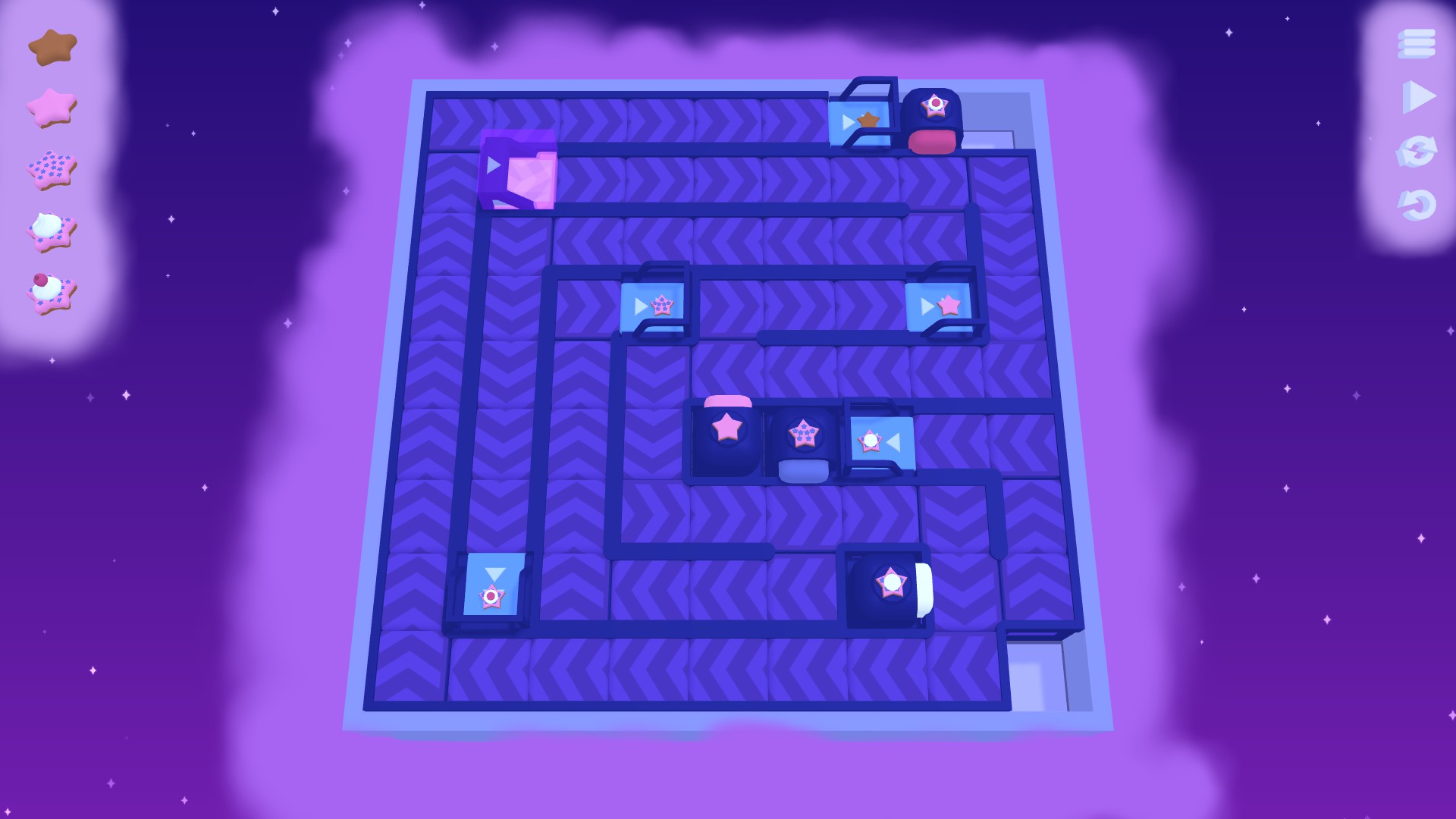The image size is (1456, 819).
Task: Tap the sprinkles machine
Action: (x=804, y=444)
